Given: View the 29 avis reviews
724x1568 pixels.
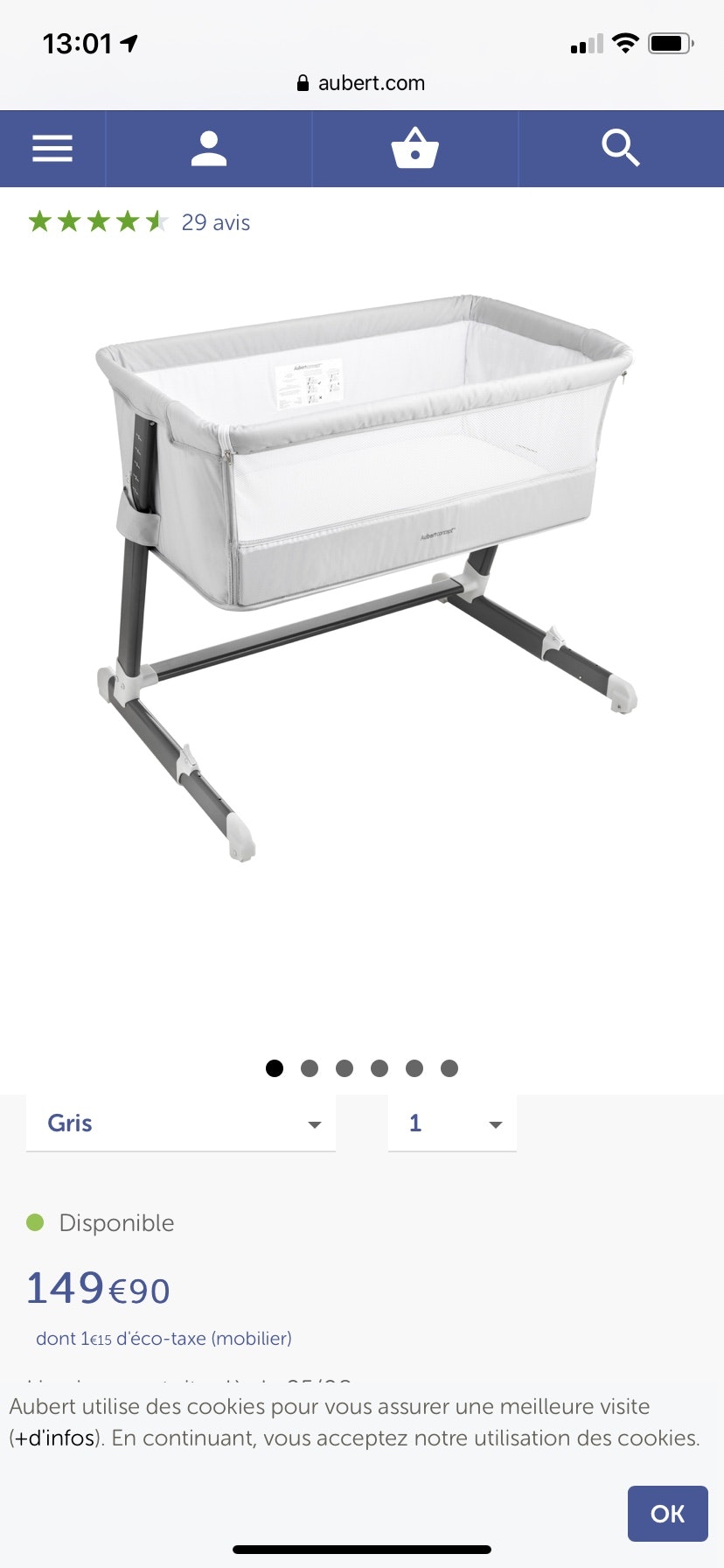Looking at the screenshot, I should pos(215,223).
